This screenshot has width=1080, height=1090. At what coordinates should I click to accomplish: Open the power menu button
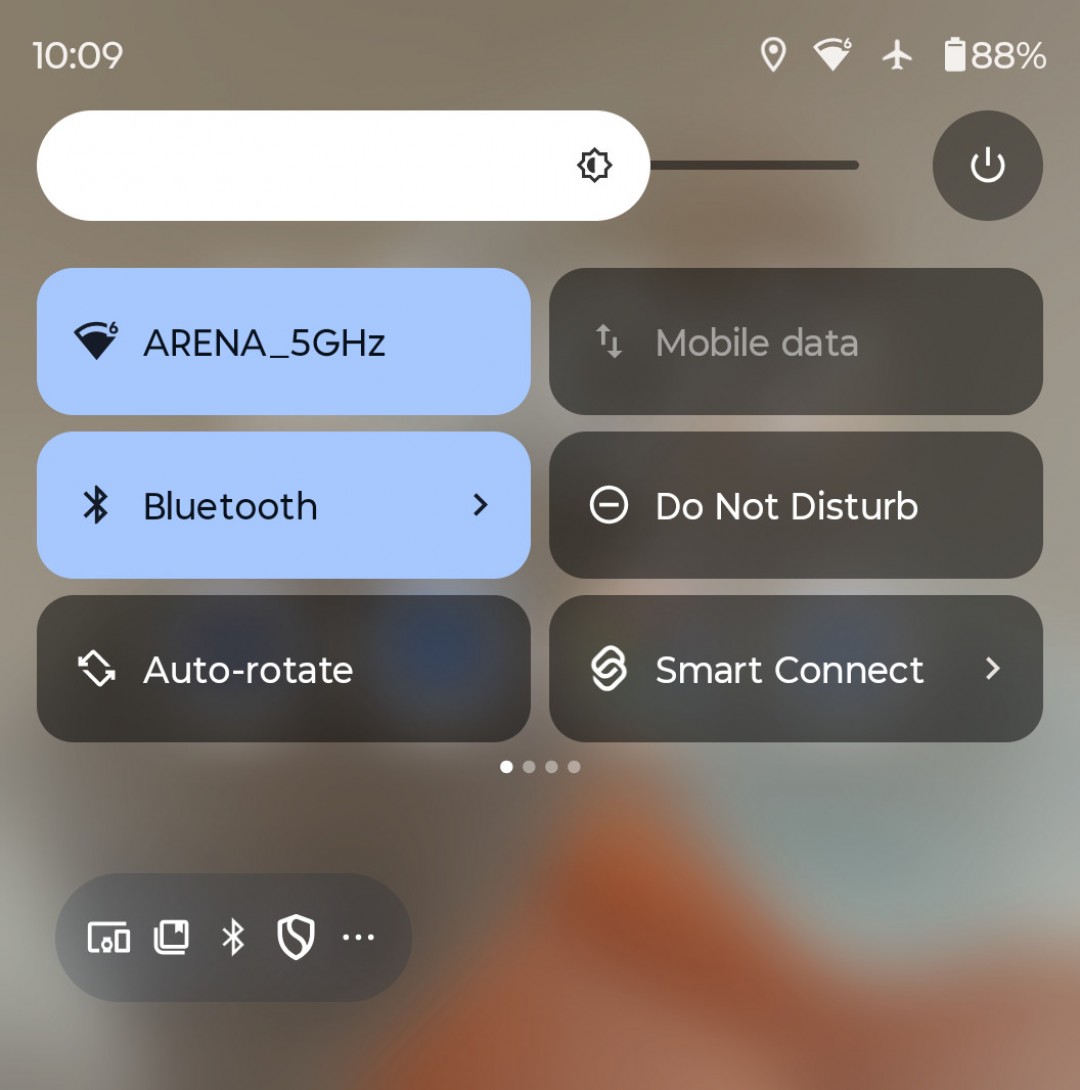coord(987,165)
